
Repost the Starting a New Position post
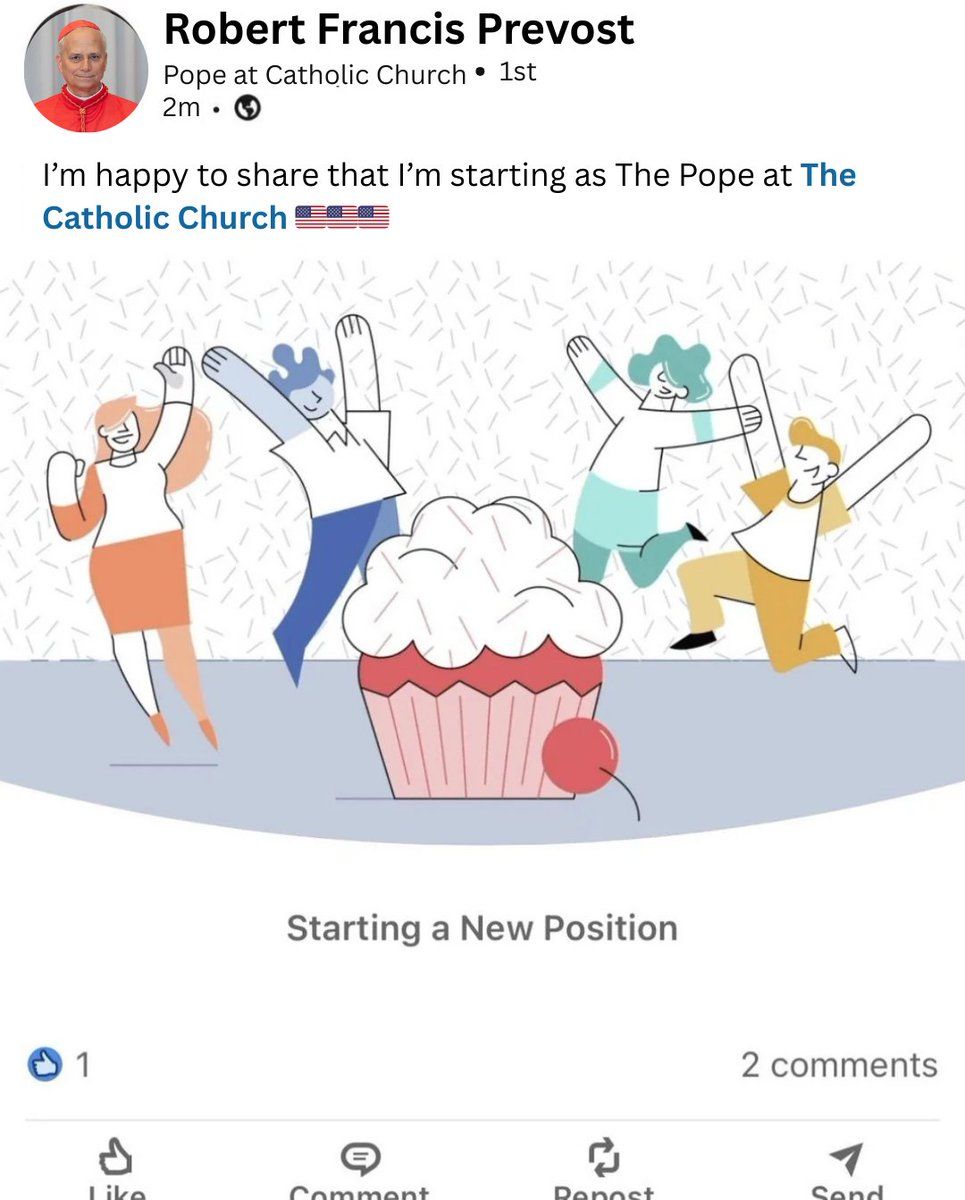click(604, 1168)
